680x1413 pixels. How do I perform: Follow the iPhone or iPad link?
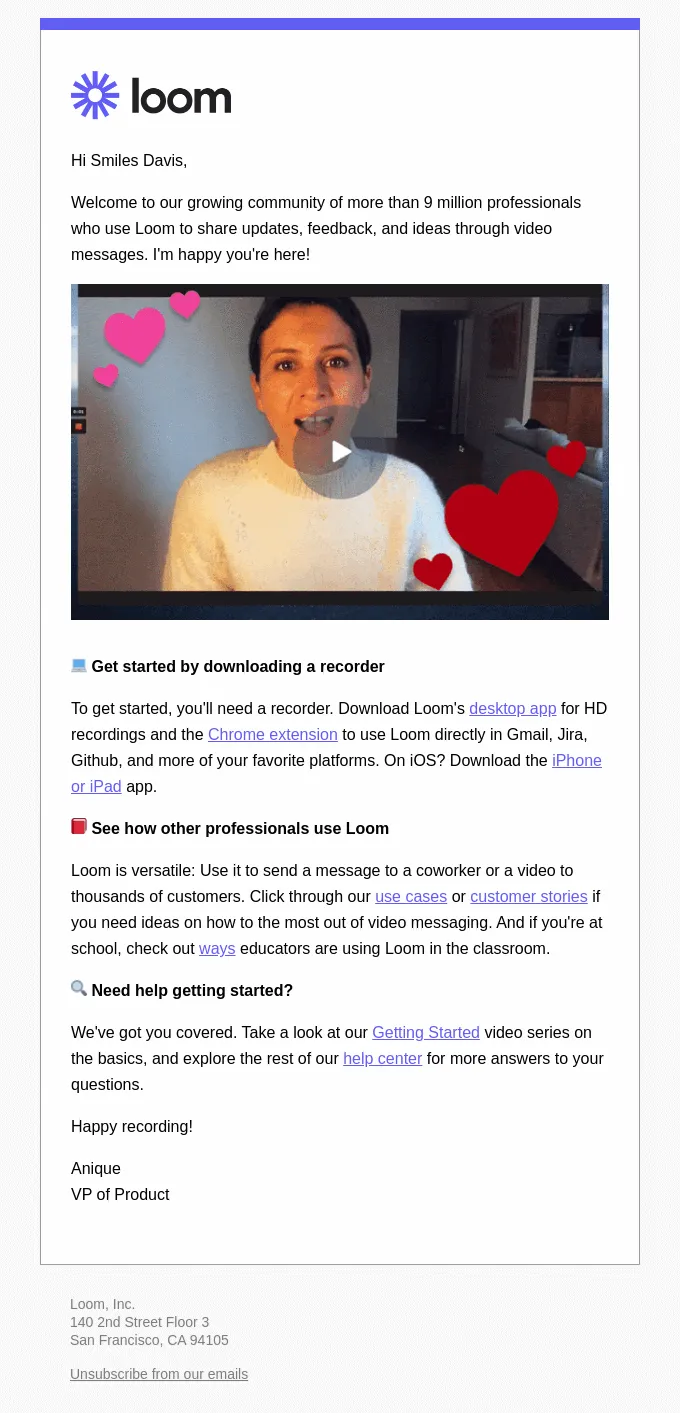pyautogui.click(x=577, y=760)
